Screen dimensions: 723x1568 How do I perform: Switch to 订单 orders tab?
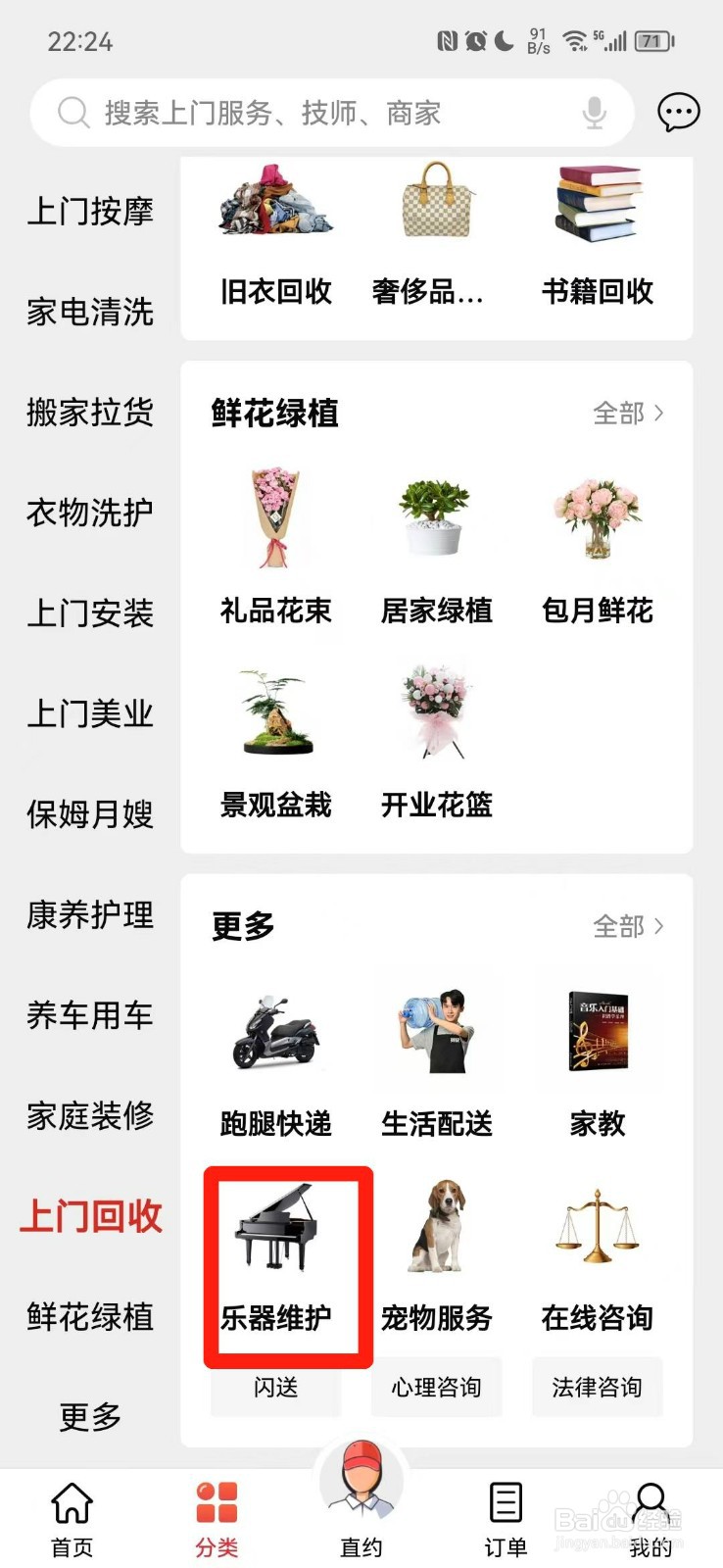506,1519
